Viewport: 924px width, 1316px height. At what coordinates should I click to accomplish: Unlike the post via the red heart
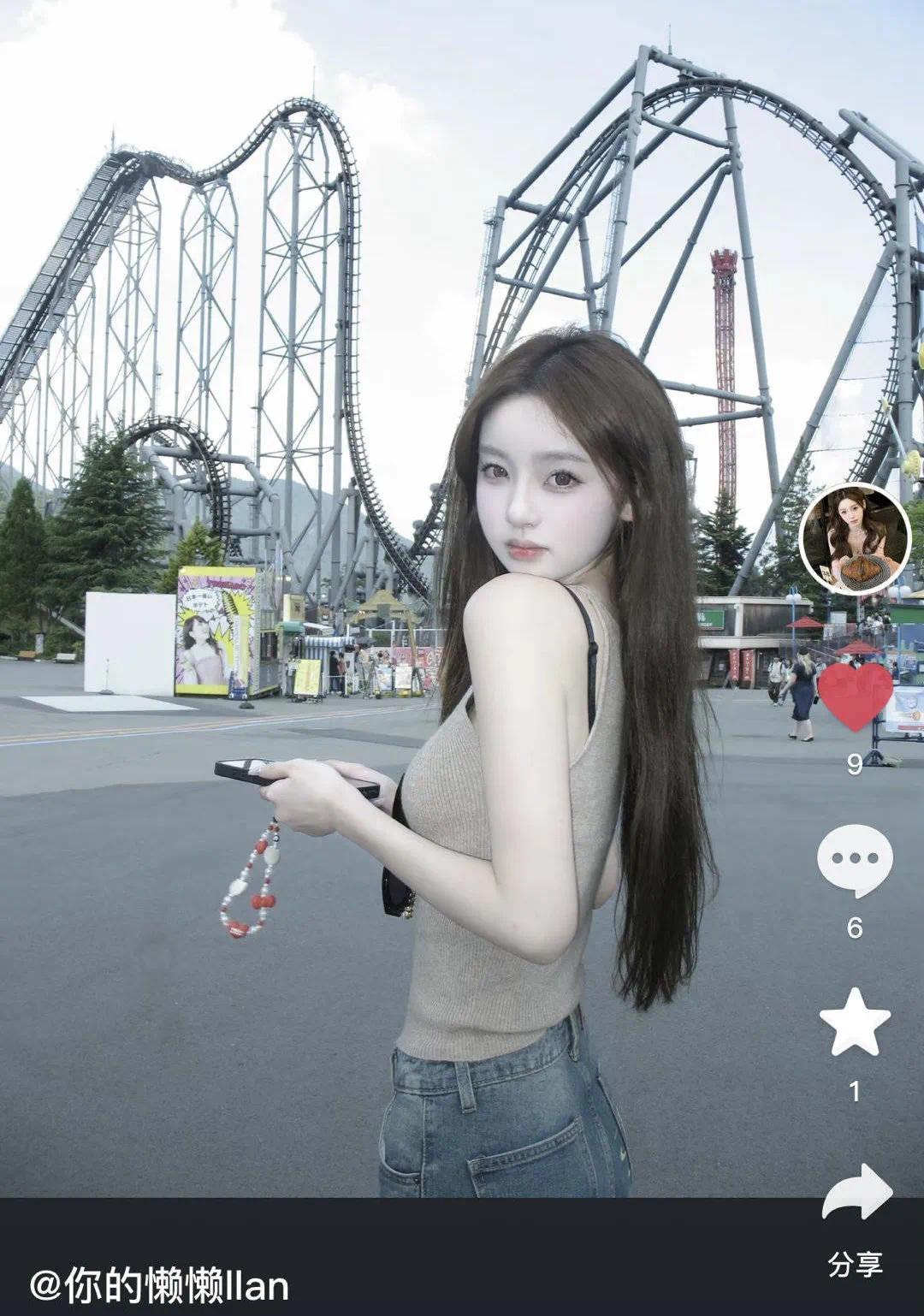[855, 695]
